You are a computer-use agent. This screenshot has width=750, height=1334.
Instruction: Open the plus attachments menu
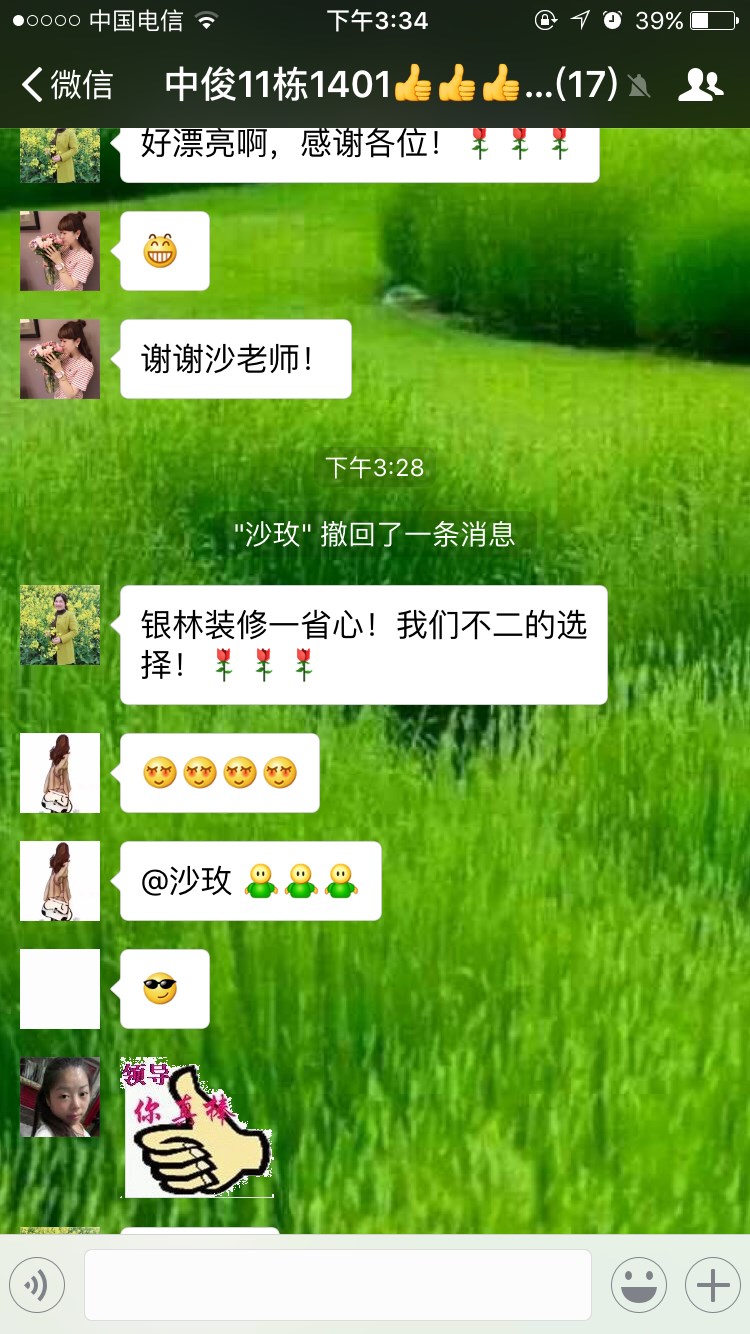712,1285
